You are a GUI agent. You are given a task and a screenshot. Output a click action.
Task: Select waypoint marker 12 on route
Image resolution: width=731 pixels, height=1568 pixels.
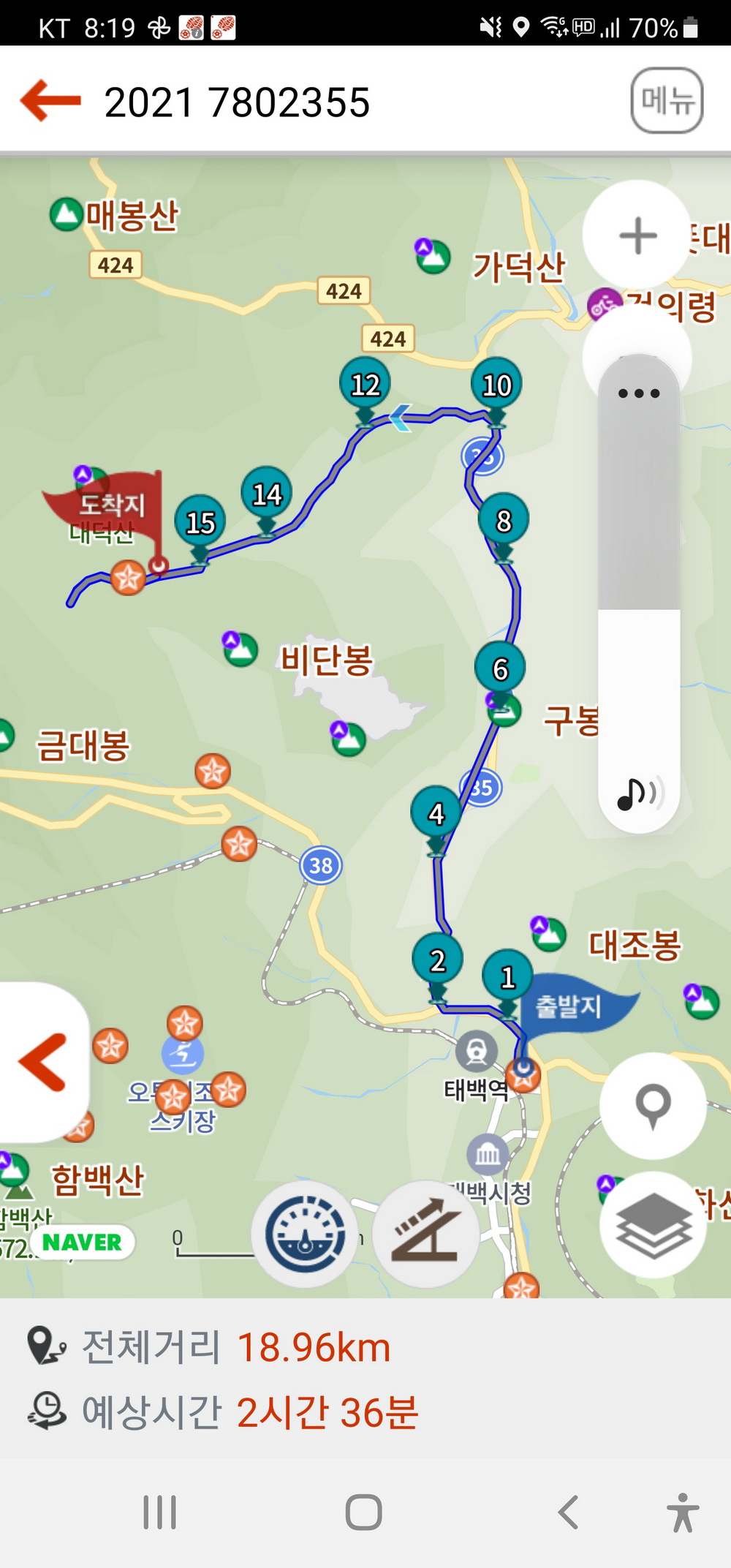pos(365,385)
